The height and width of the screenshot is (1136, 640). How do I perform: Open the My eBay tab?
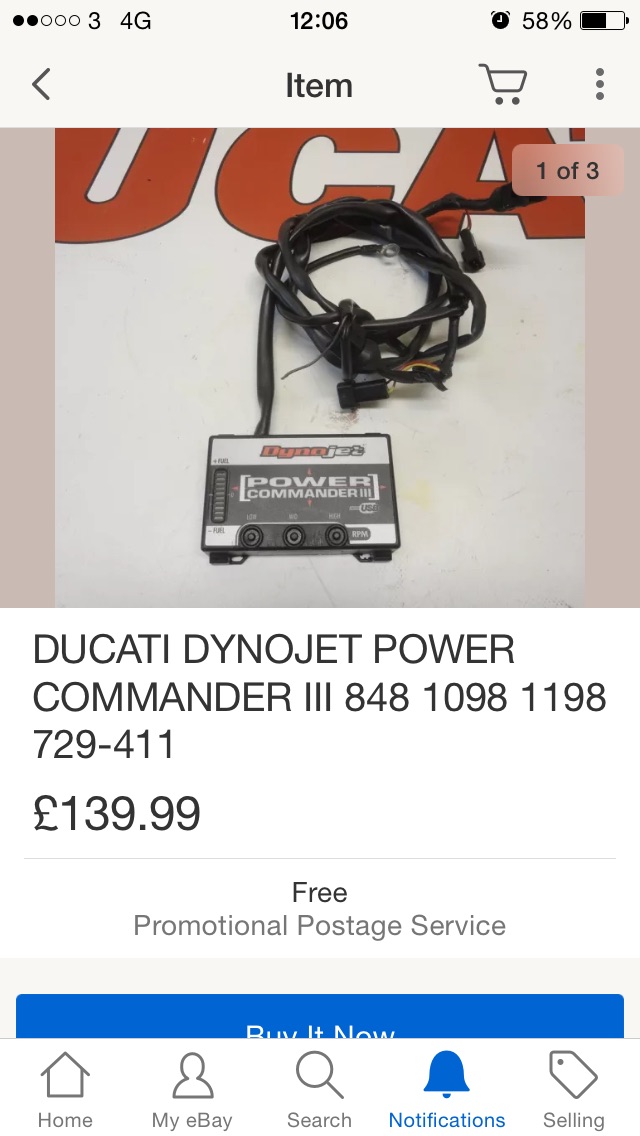192,1090
